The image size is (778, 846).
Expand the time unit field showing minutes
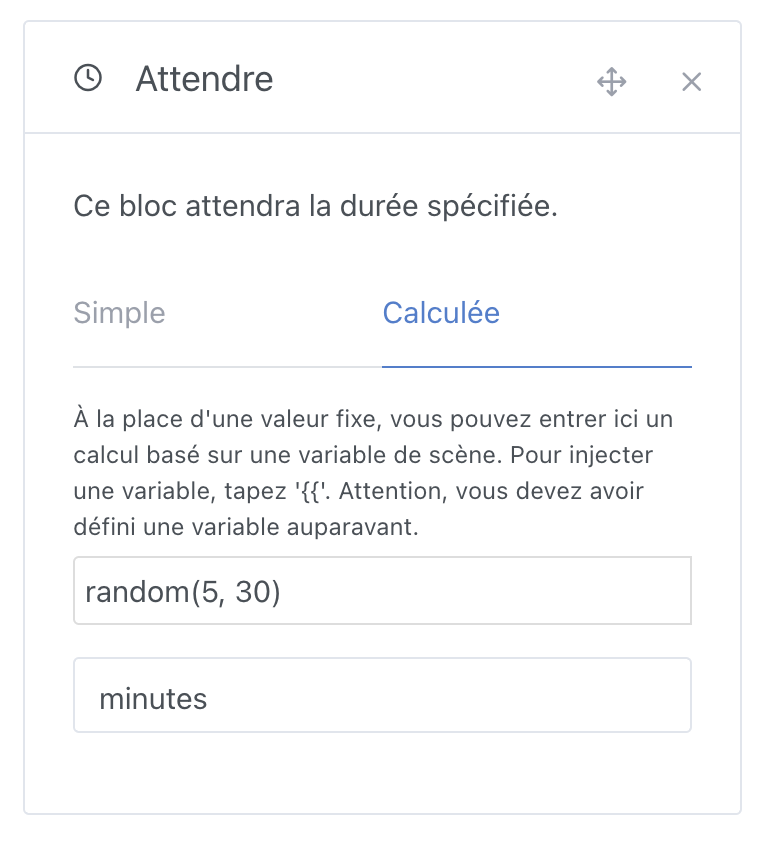click(x=382, y=695)
